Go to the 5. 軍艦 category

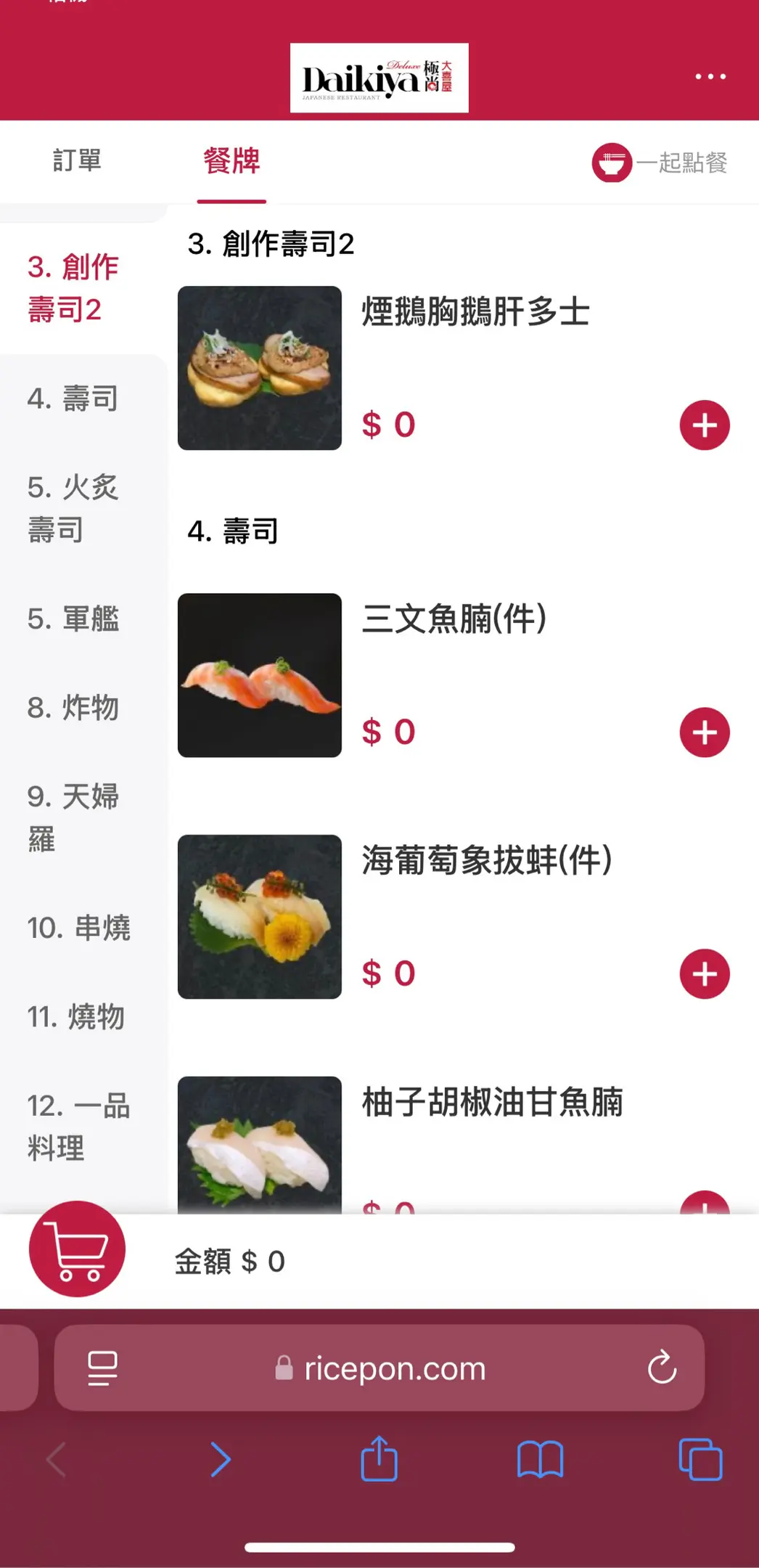[73, 619]
